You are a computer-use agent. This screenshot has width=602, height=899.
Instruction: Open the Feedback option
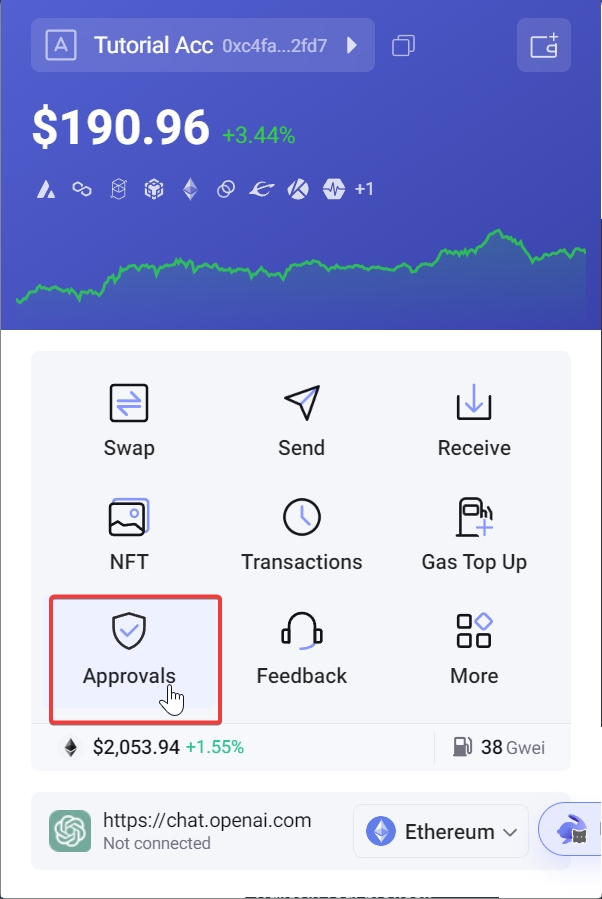click(301, 648)
